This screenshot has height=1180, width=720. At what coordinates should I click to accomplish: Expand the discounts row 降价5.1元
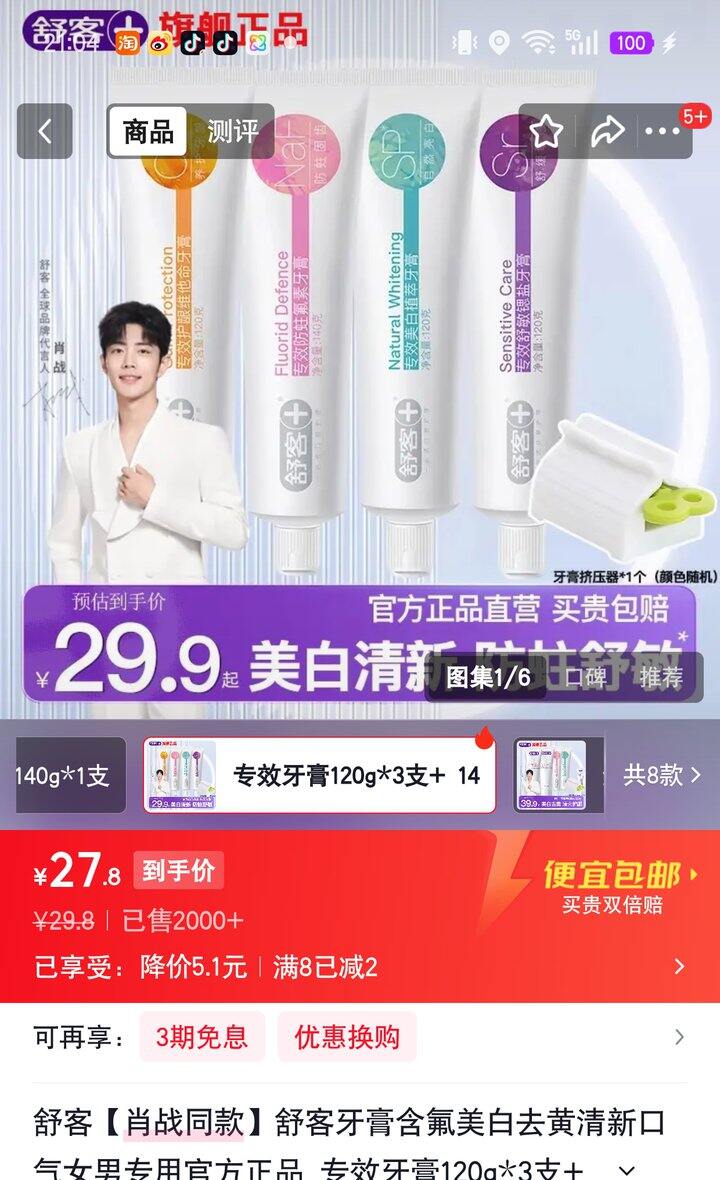click(x=360, y=967)
